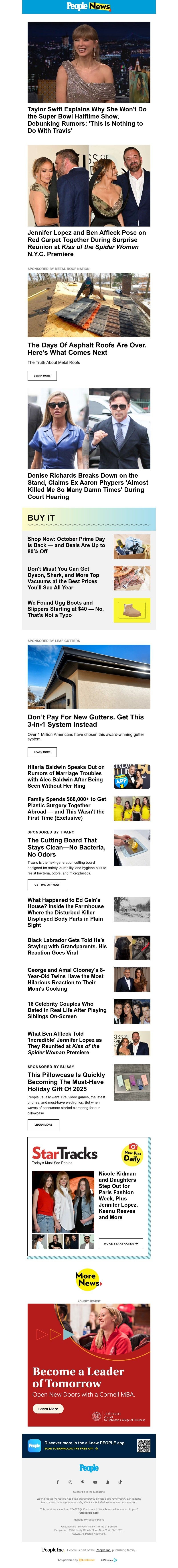The image size is (178, 1568).
Task: Tap the Subscribe to the Magazine link
Action: 89,1491
